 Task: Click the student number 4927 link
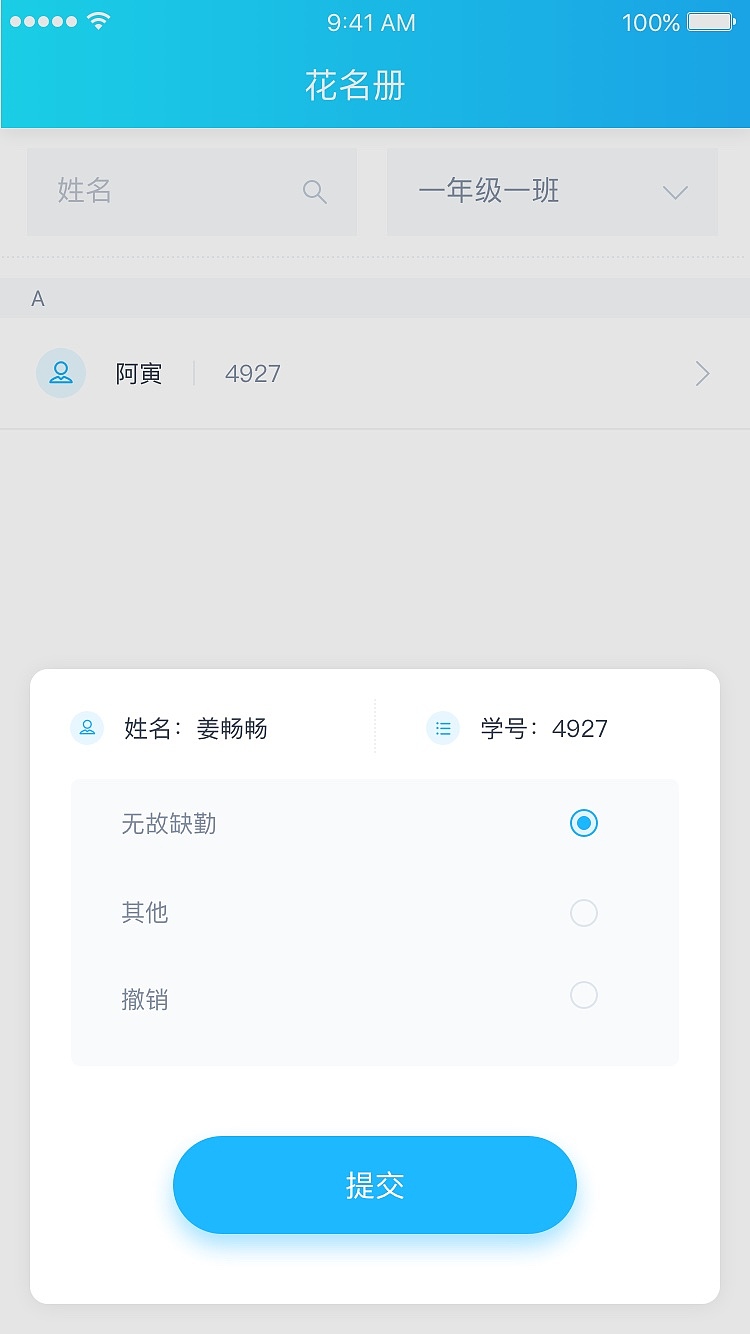(253, 373)
